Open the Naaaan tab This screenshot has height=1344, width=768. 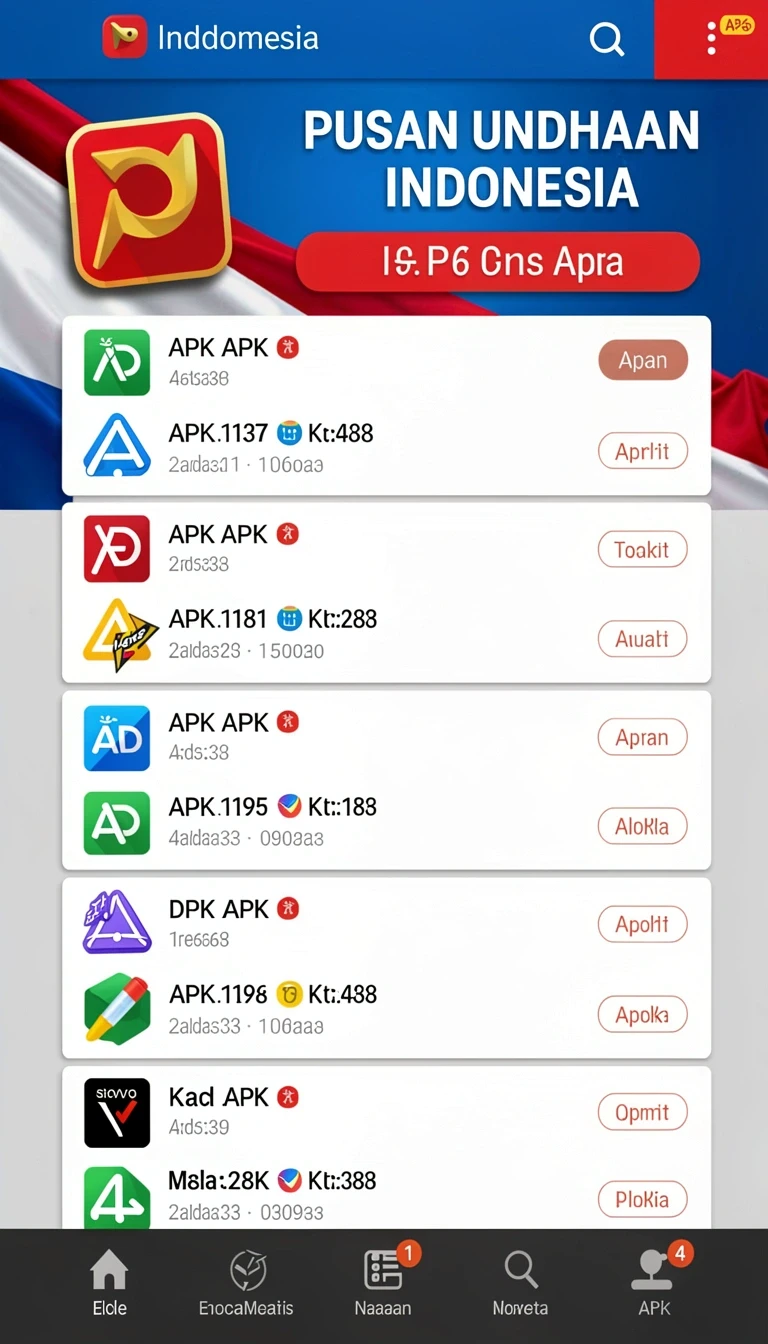(x=383, y=1284)
